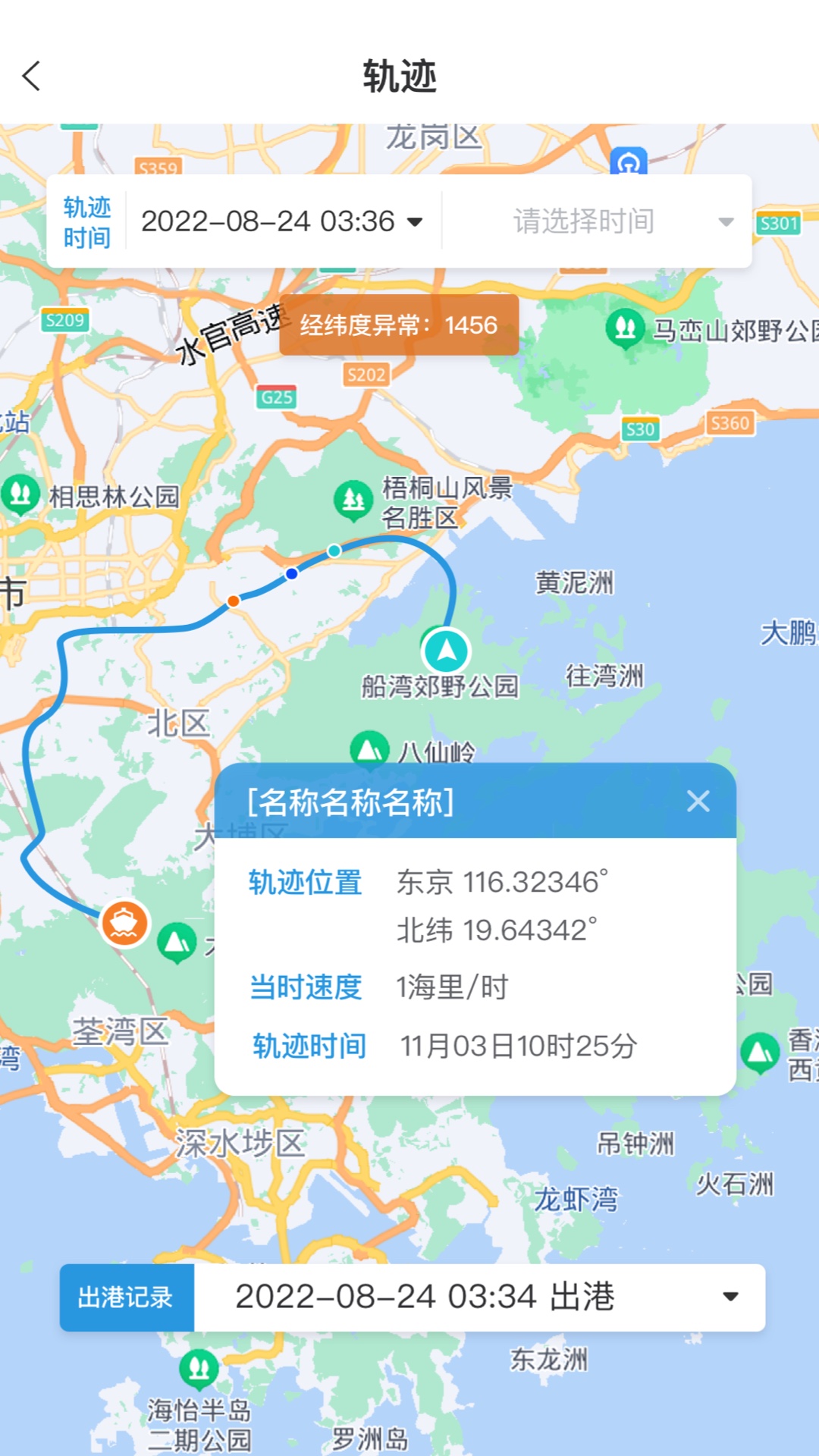Viewport: 819px width, 1456px height.
Task: Go back from the 轨迹 screen
Action: (31, 76)
